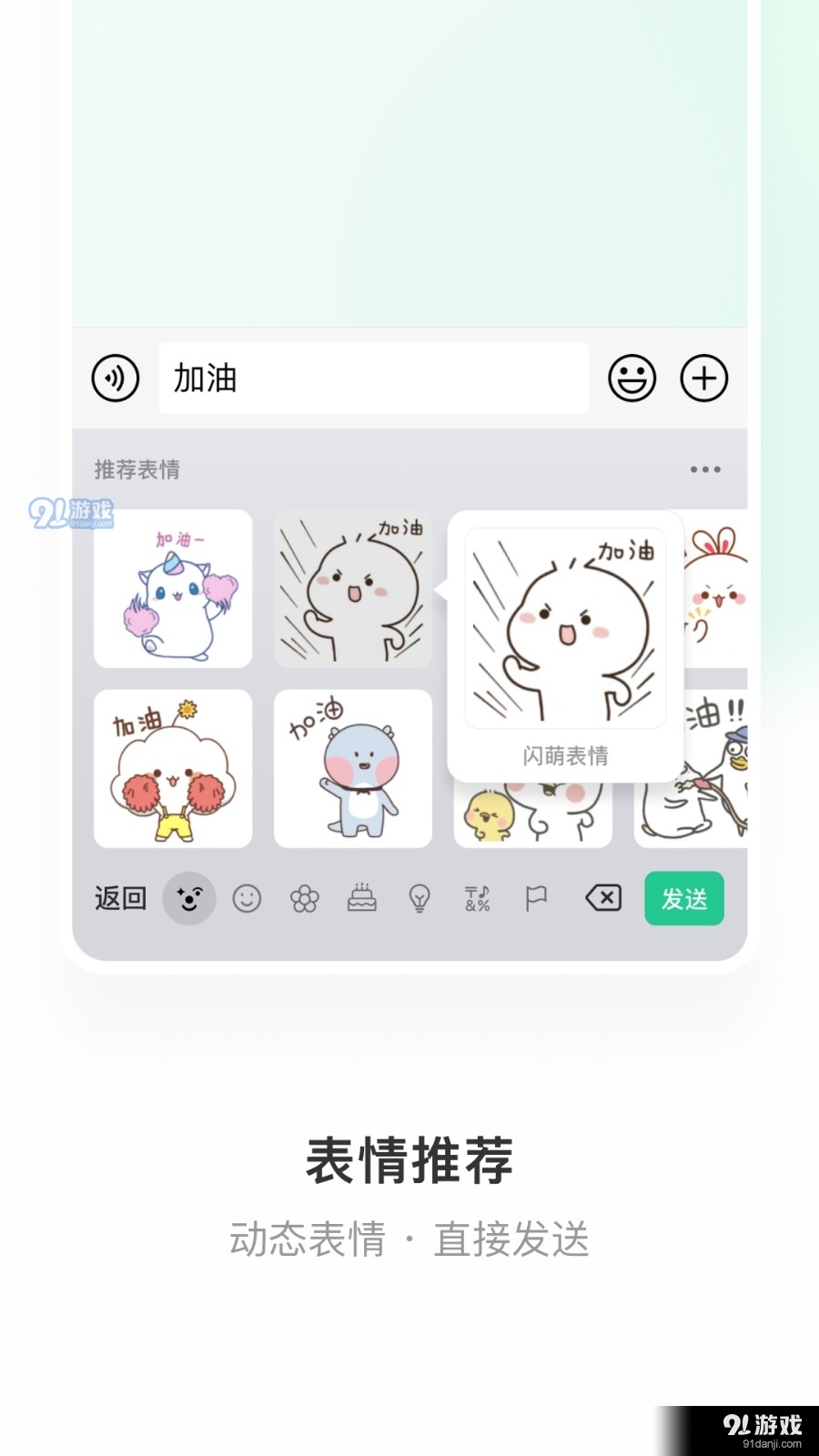Tap the message input field containing 加油
The width and height of the screenshot is (819, 1456).
pyautogui.click(x=371, y=378)
